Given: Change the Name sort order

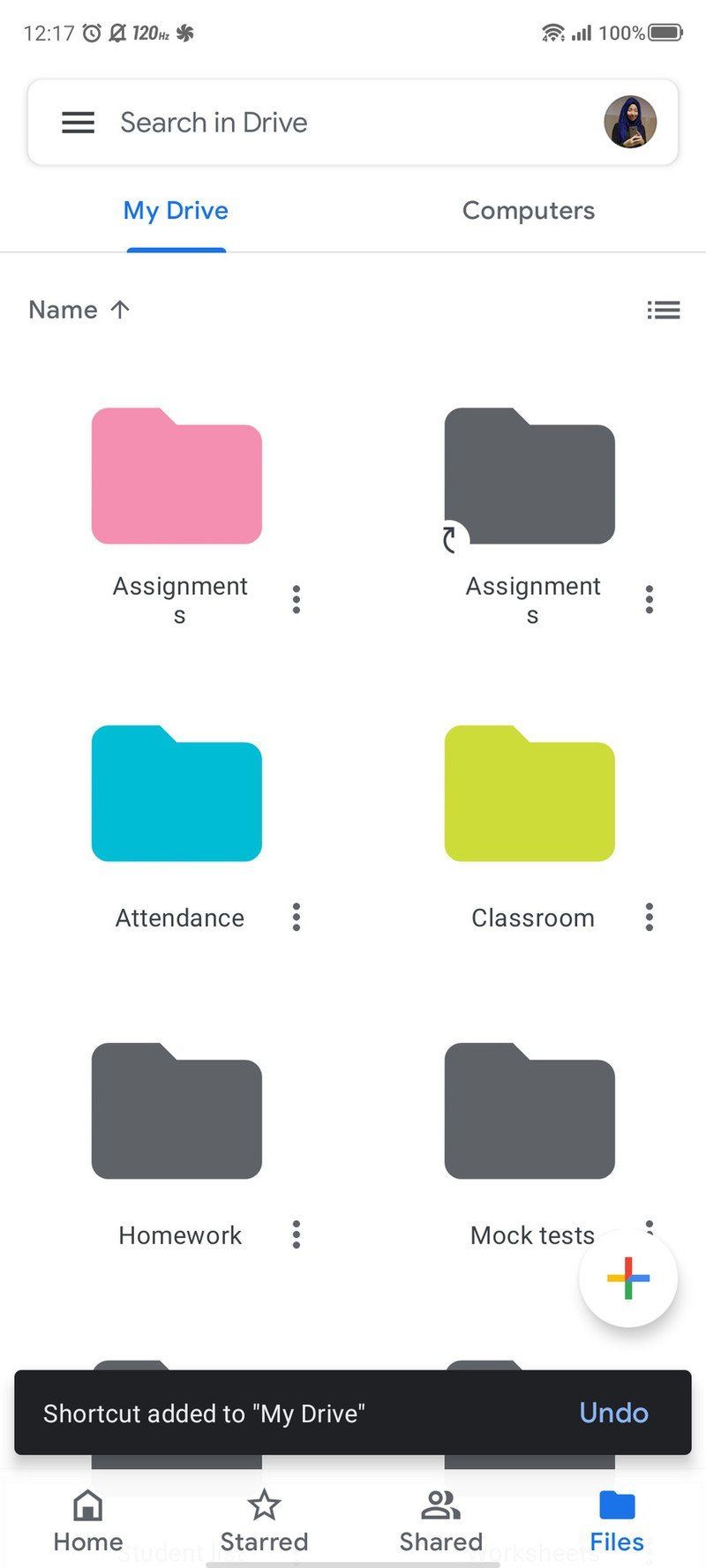Looking at the screenshot, I should (x=79, y=310).
